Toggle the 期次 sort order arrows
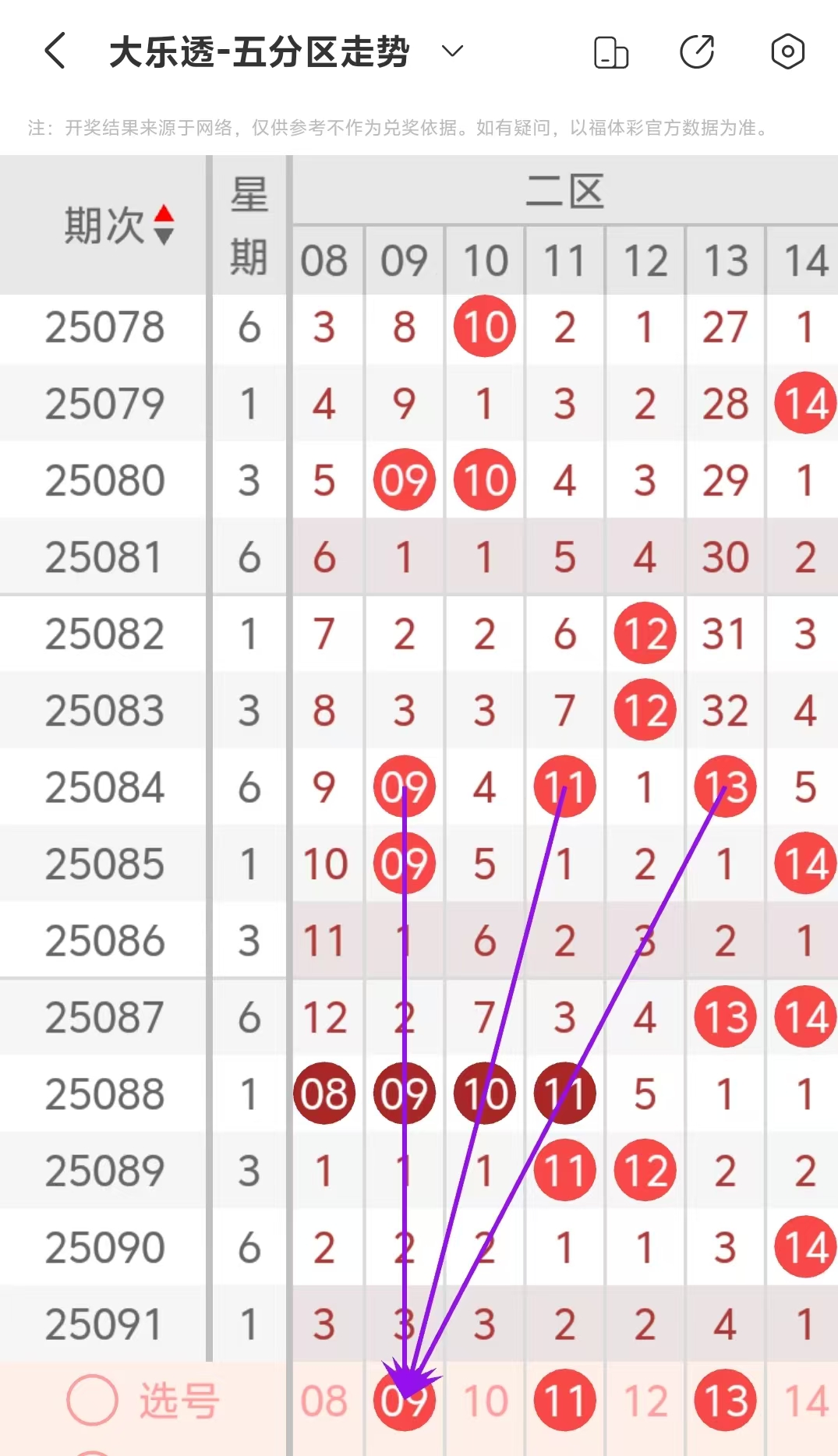 click(164, 224)
